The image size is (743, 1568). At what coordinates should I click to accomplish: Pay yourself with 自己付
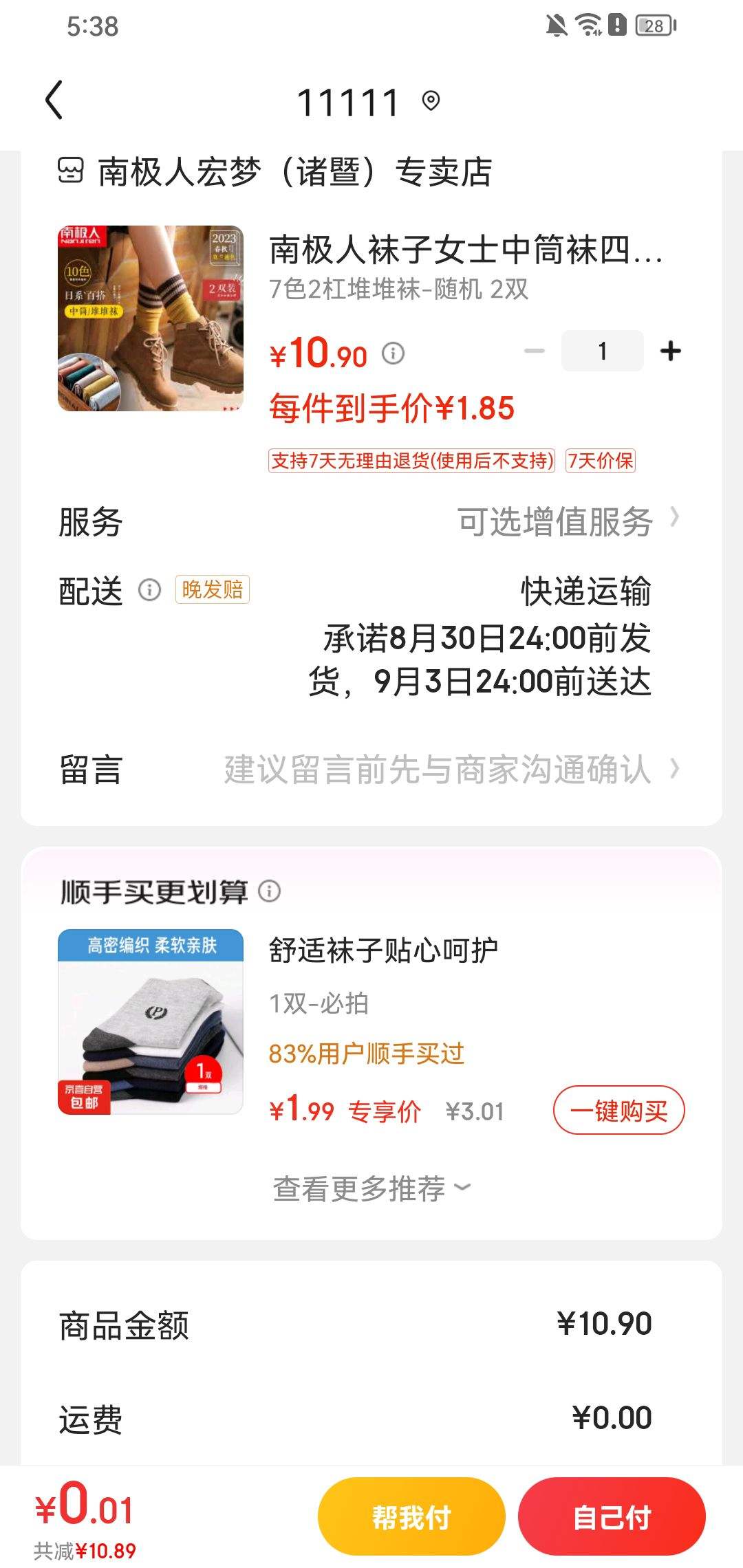612,1516
